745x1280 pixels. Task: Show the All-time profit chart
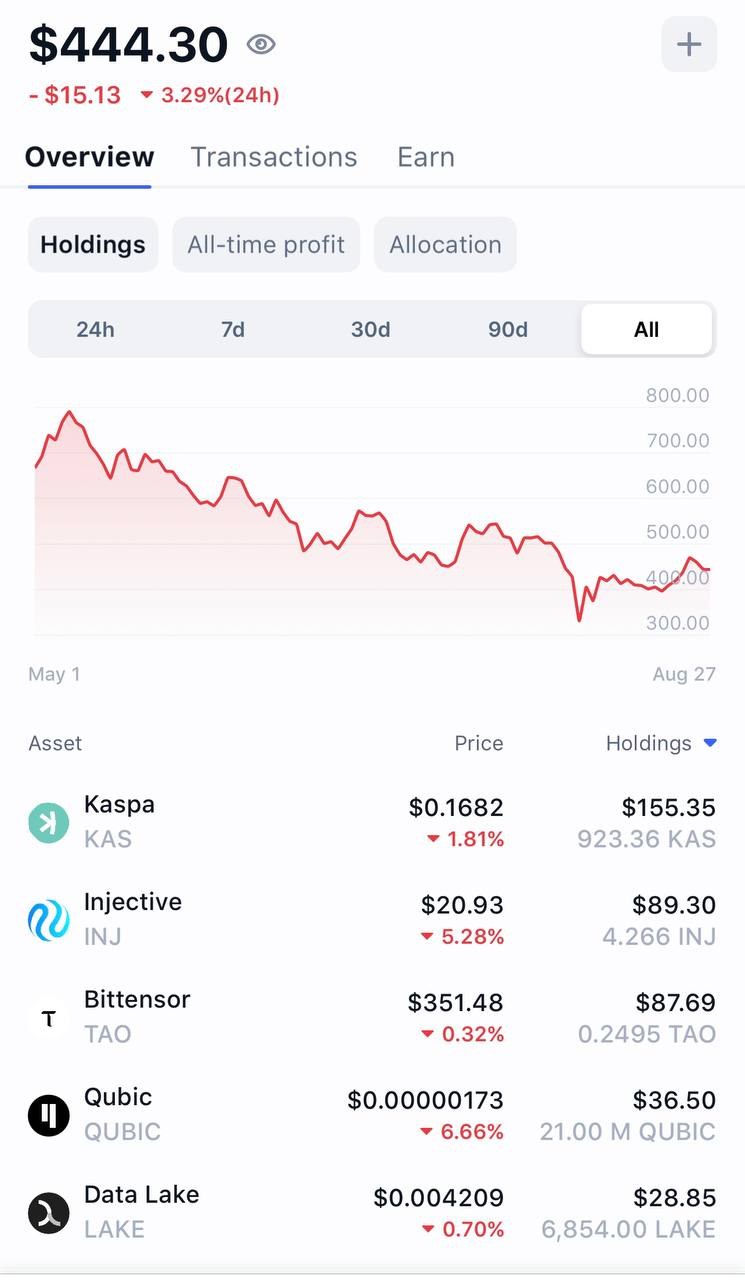point(266,245)
